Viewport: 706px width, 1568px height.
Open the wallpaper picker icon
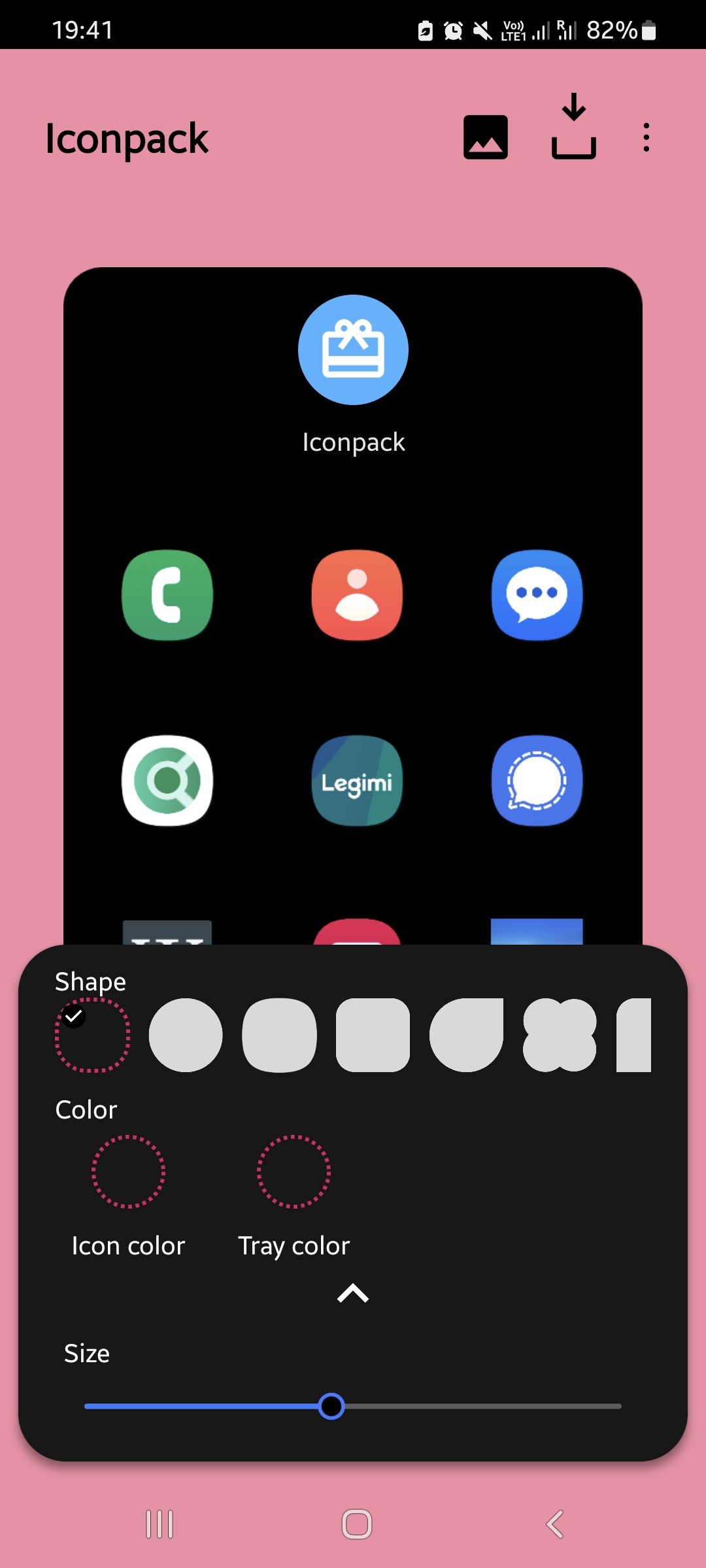(486, 138)
